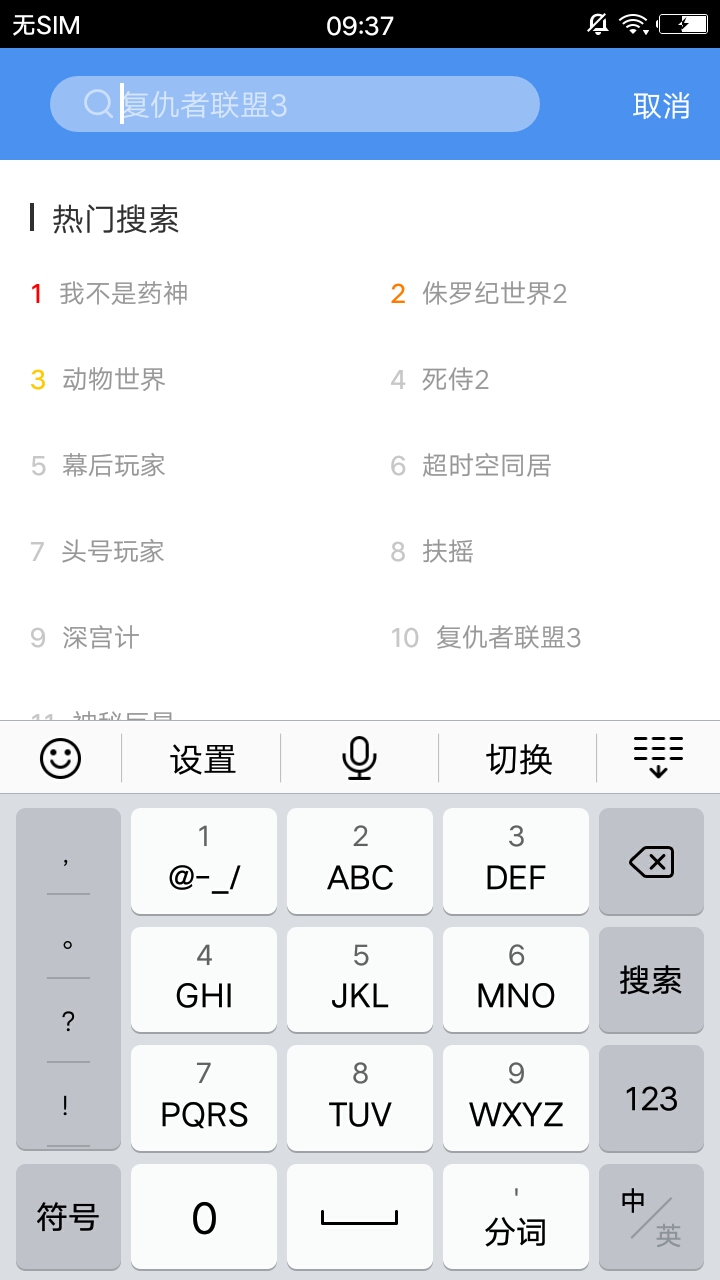Open keyboard settings via 设置

(203, 760)
